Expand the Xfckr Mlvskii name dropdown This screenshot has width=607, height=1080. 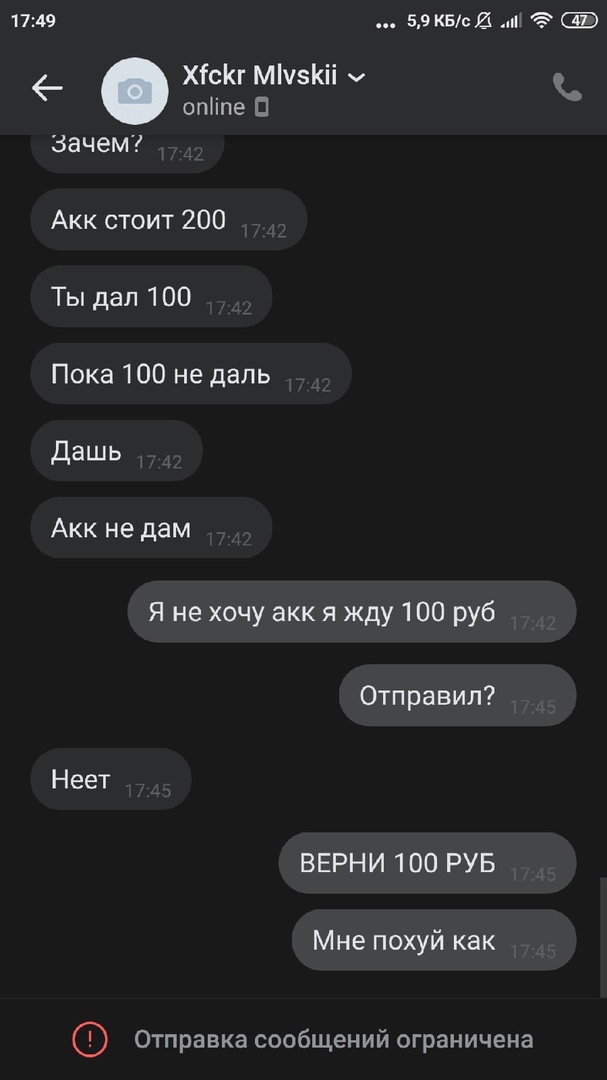[356, 77]
